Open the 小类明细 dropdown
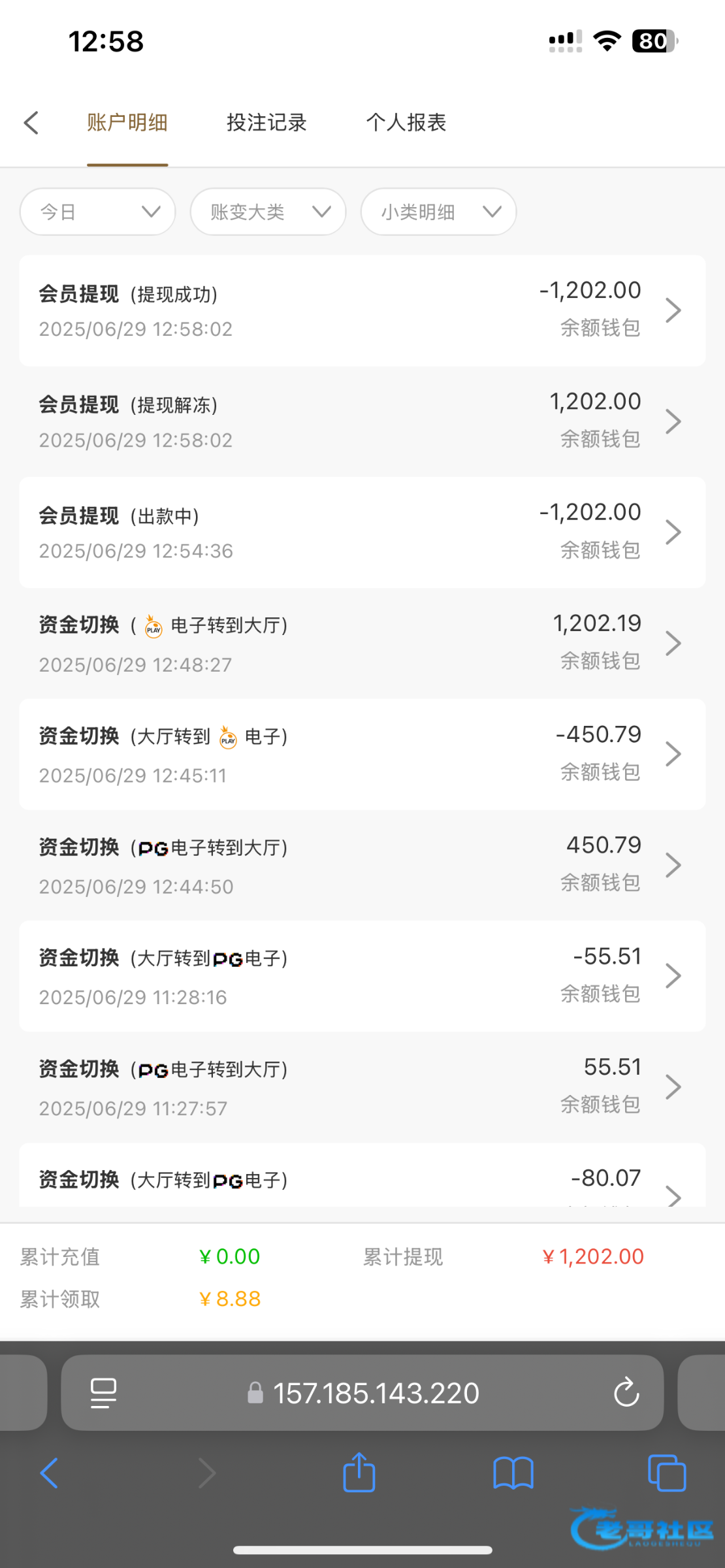725x1568 pixels. 438,212
